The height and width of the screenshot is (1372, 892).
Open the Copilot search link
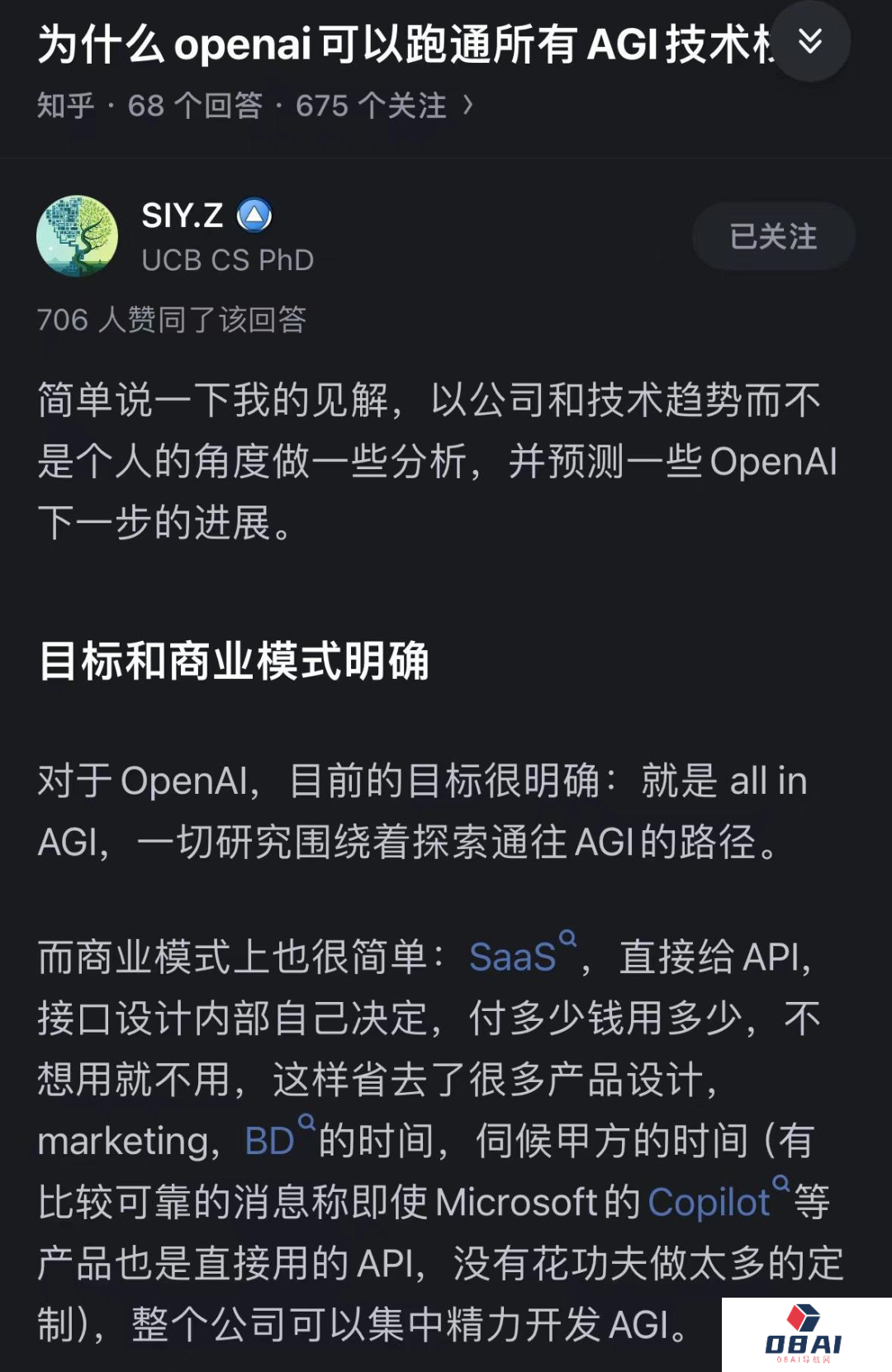point(709,1202)
